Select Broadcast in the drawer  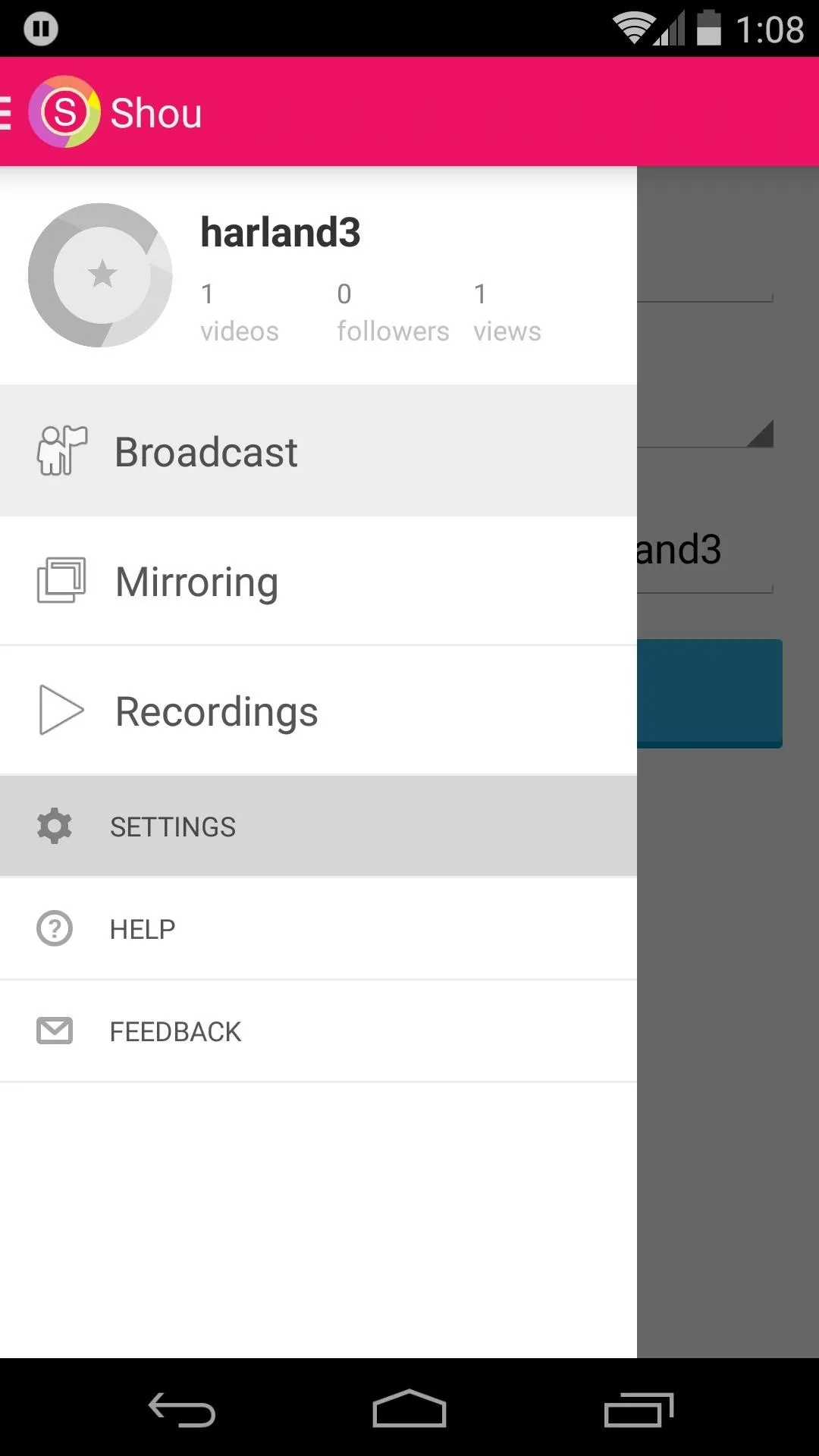click(318, 451)
